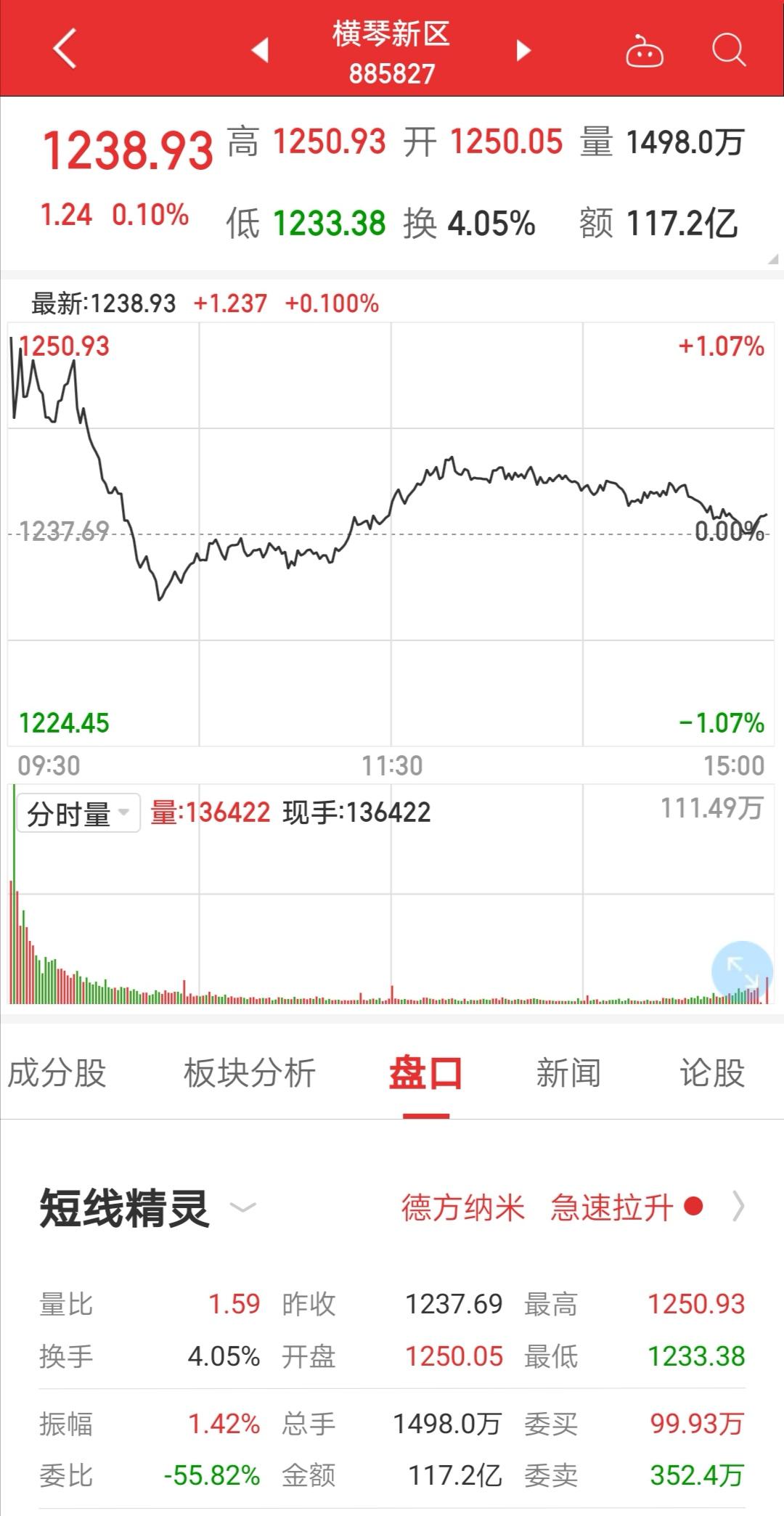
Task: Open the 分时量 indicator dropdown
Action: pos(78,812)
